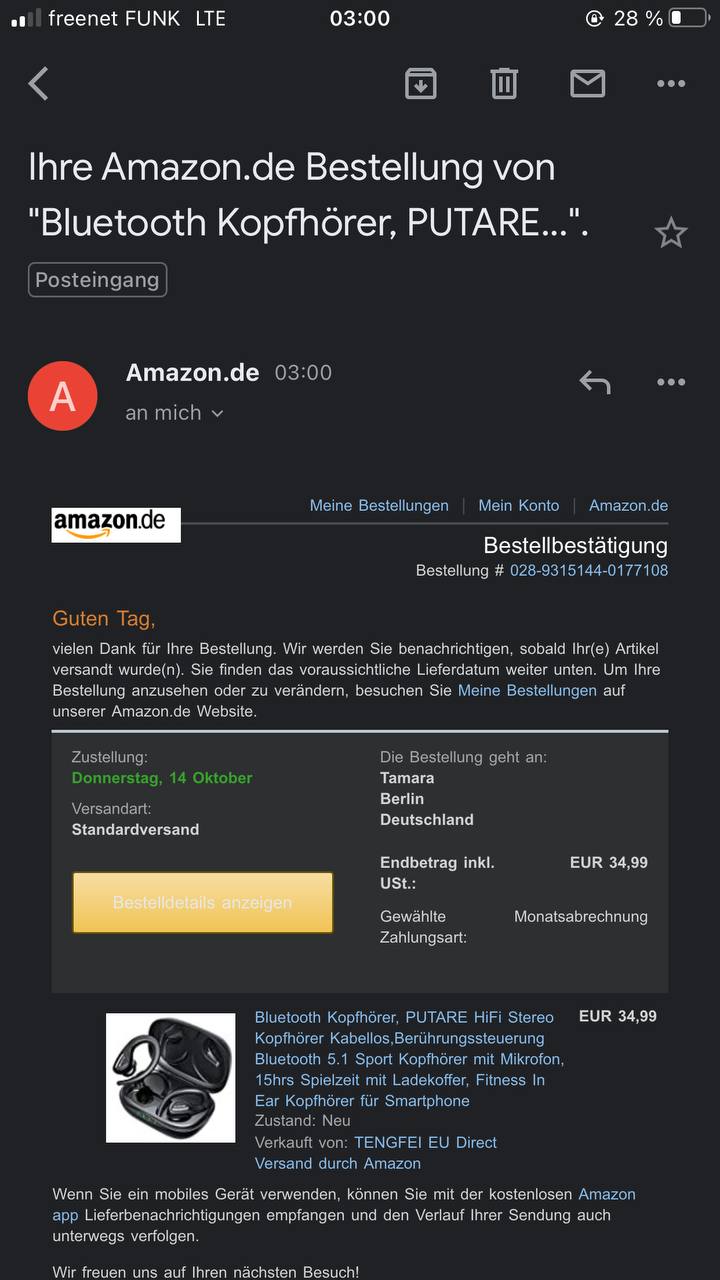Open the Amazon app link
The image size is (720, 1280).
pyautogui.click(x=606, y=1195)
